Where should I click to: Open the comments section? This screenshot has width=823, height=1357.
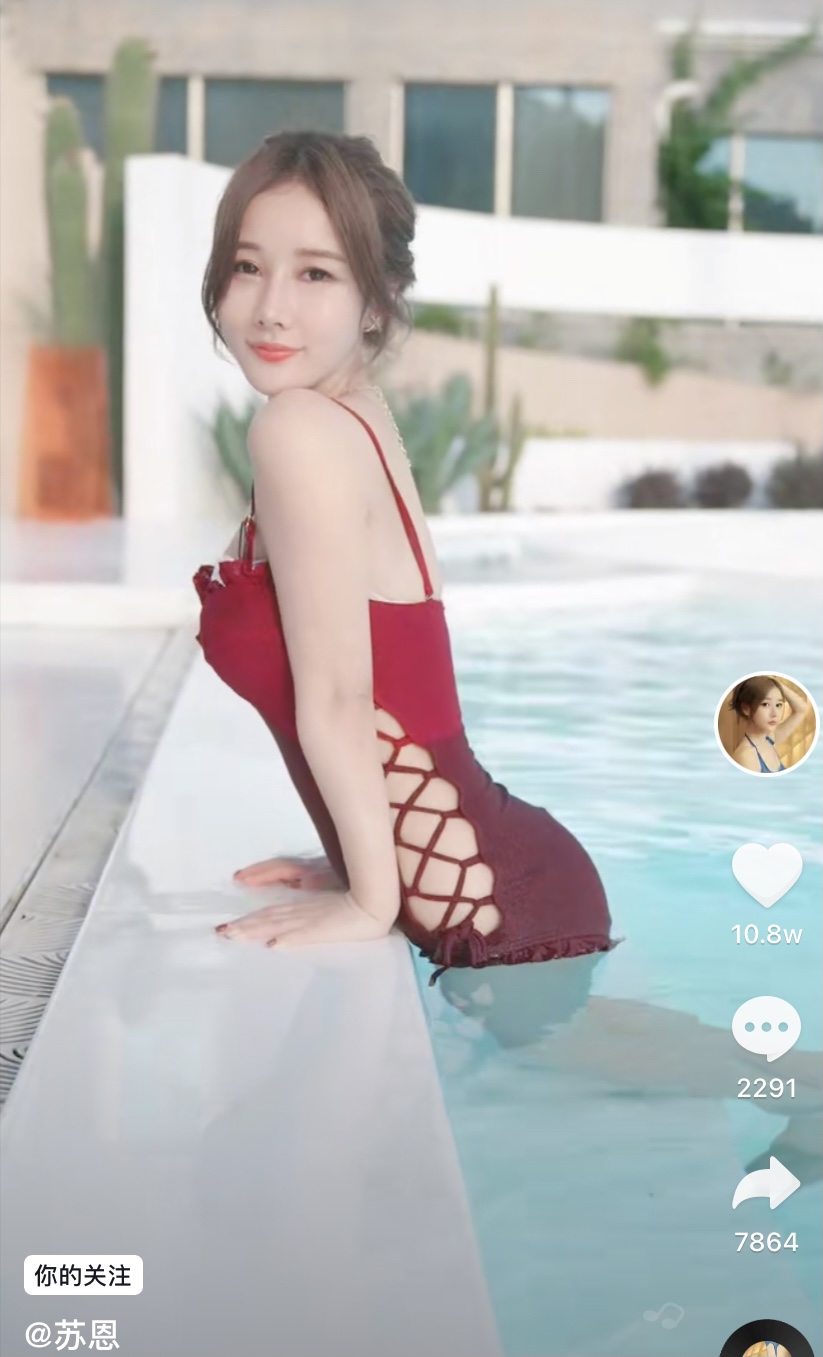click(767, 1028)
